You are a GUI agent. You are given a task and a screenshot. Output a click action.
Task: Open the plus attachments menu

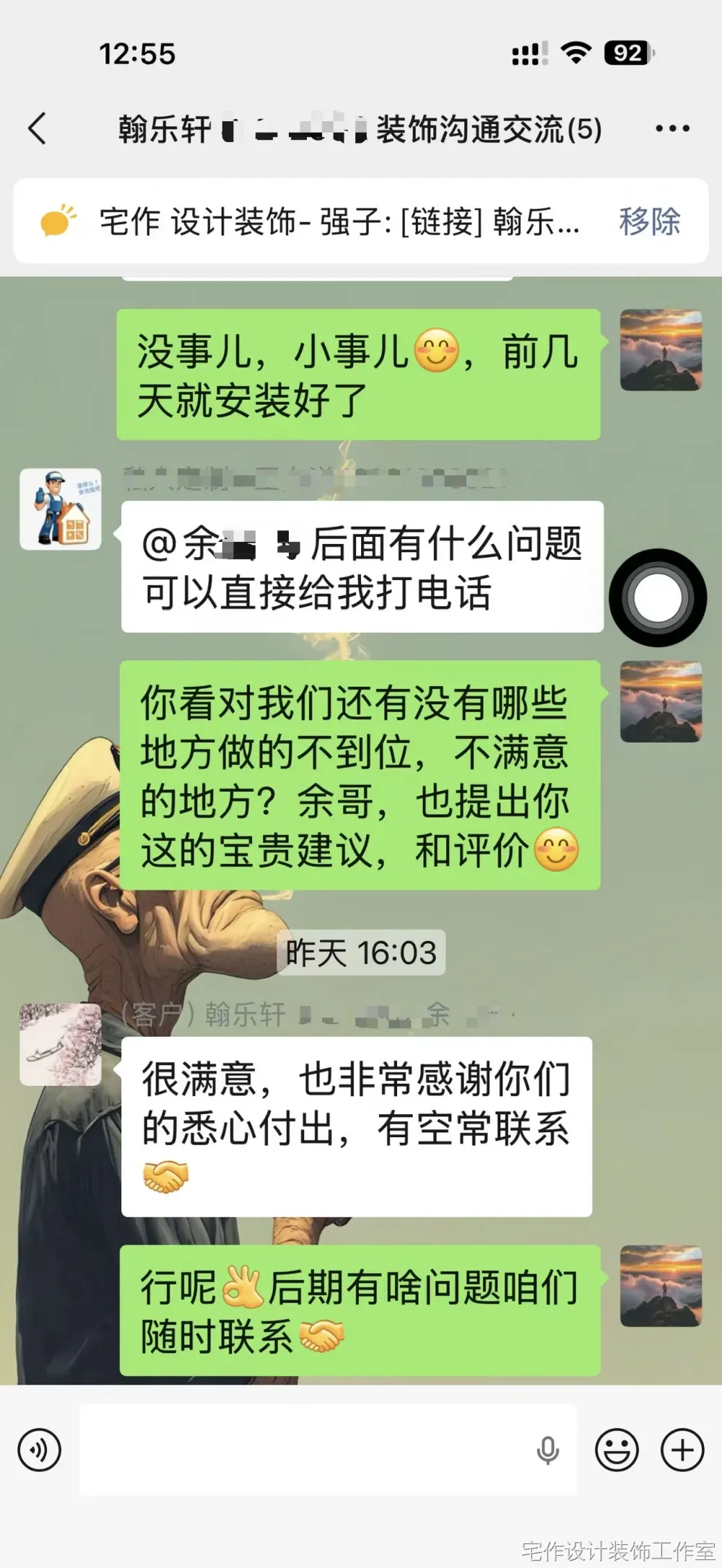[x=682, y=1450]
